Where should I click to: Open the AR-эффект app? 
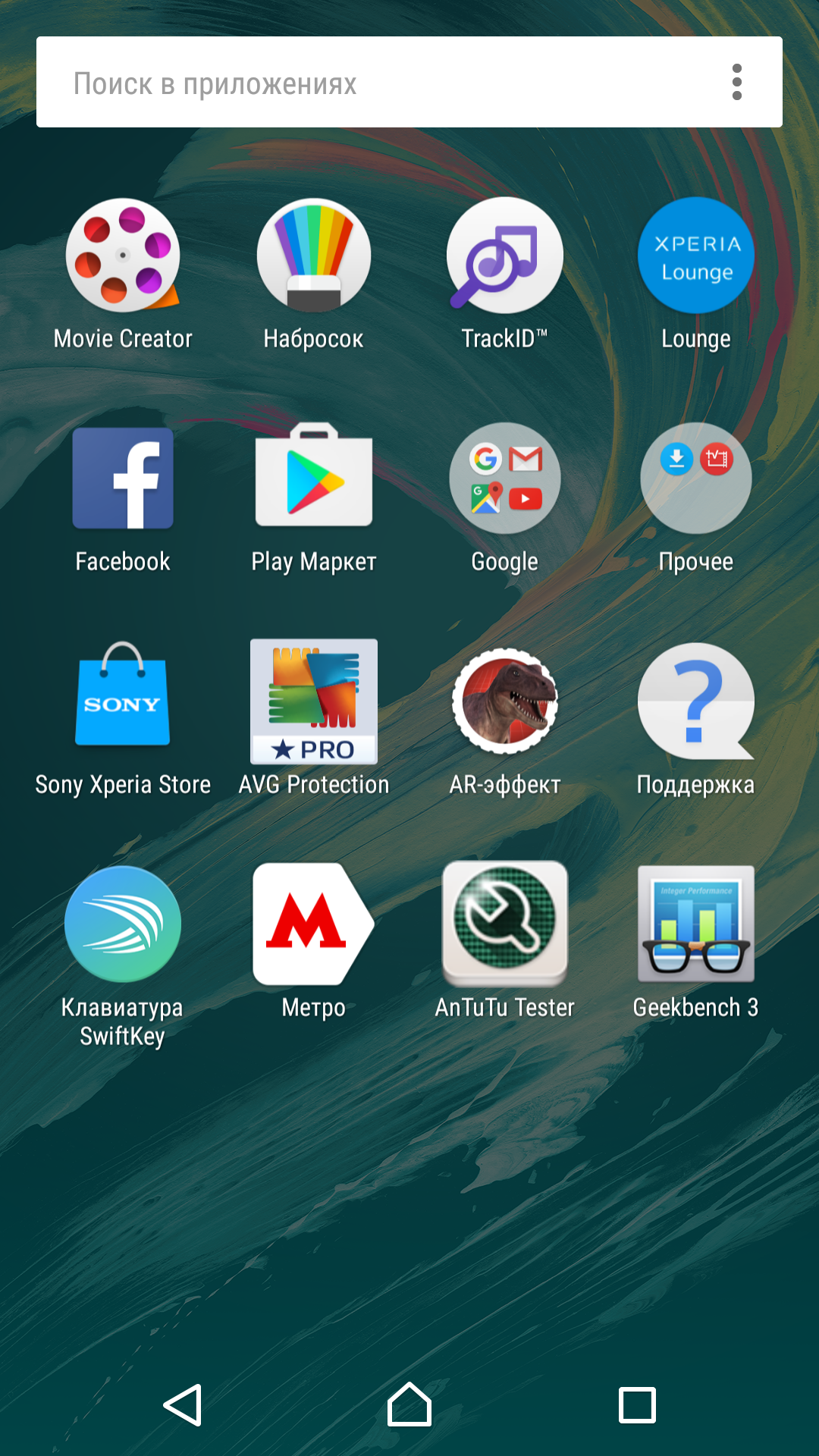[x=505, y=701]
